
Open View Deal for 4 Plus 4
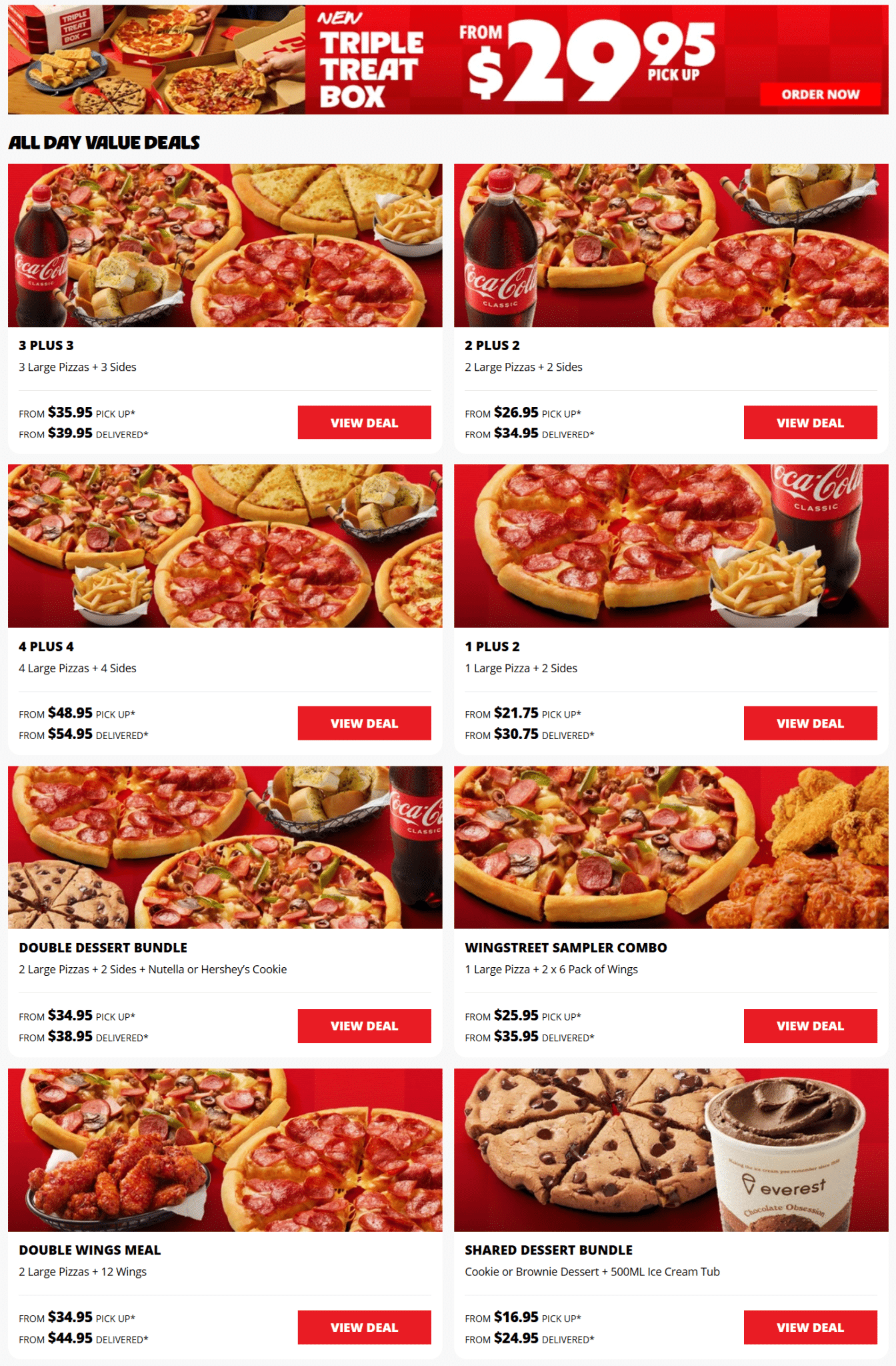364,723
